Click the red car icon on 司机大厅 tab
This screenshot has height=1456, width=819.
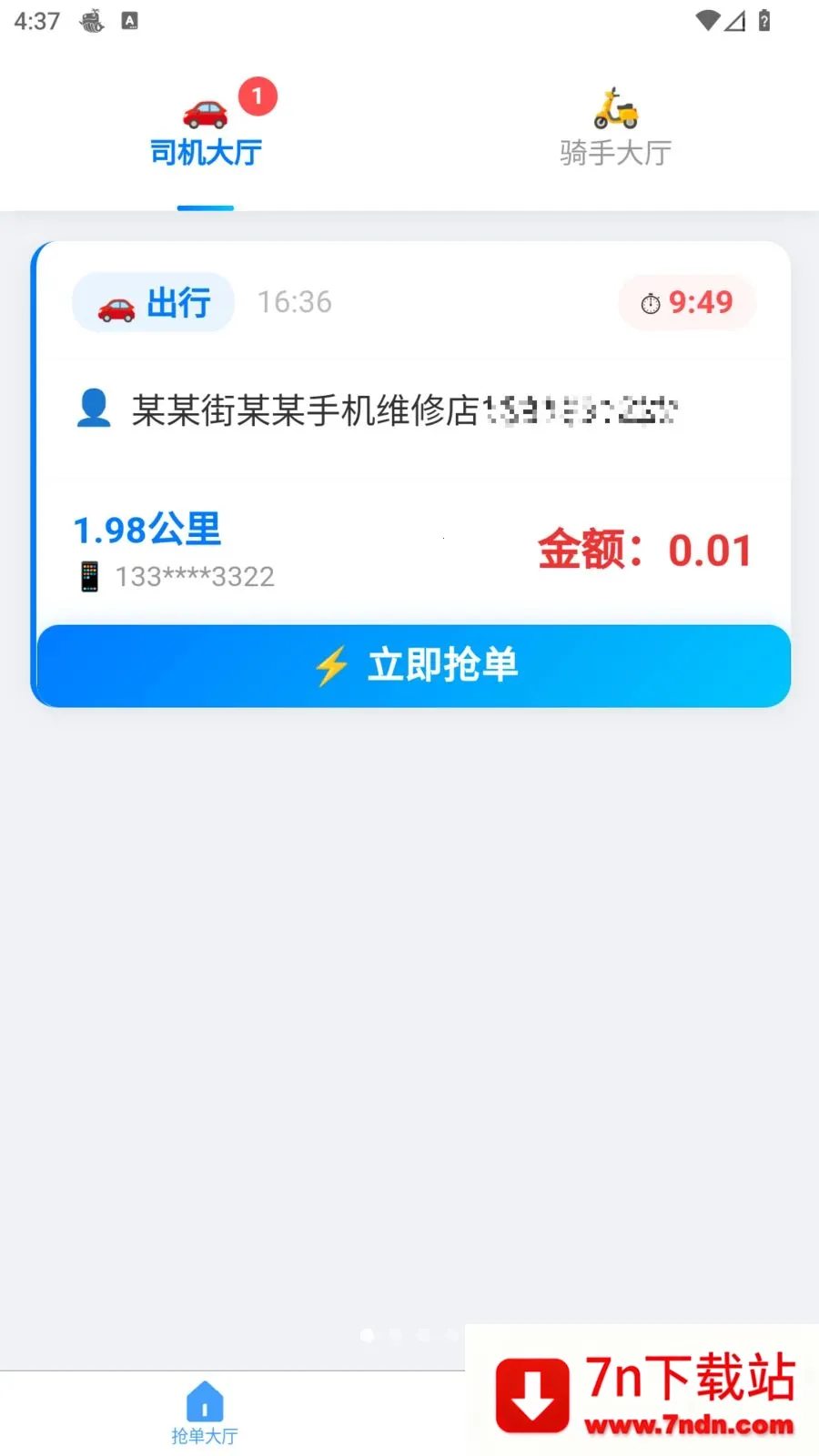(206, 113)
